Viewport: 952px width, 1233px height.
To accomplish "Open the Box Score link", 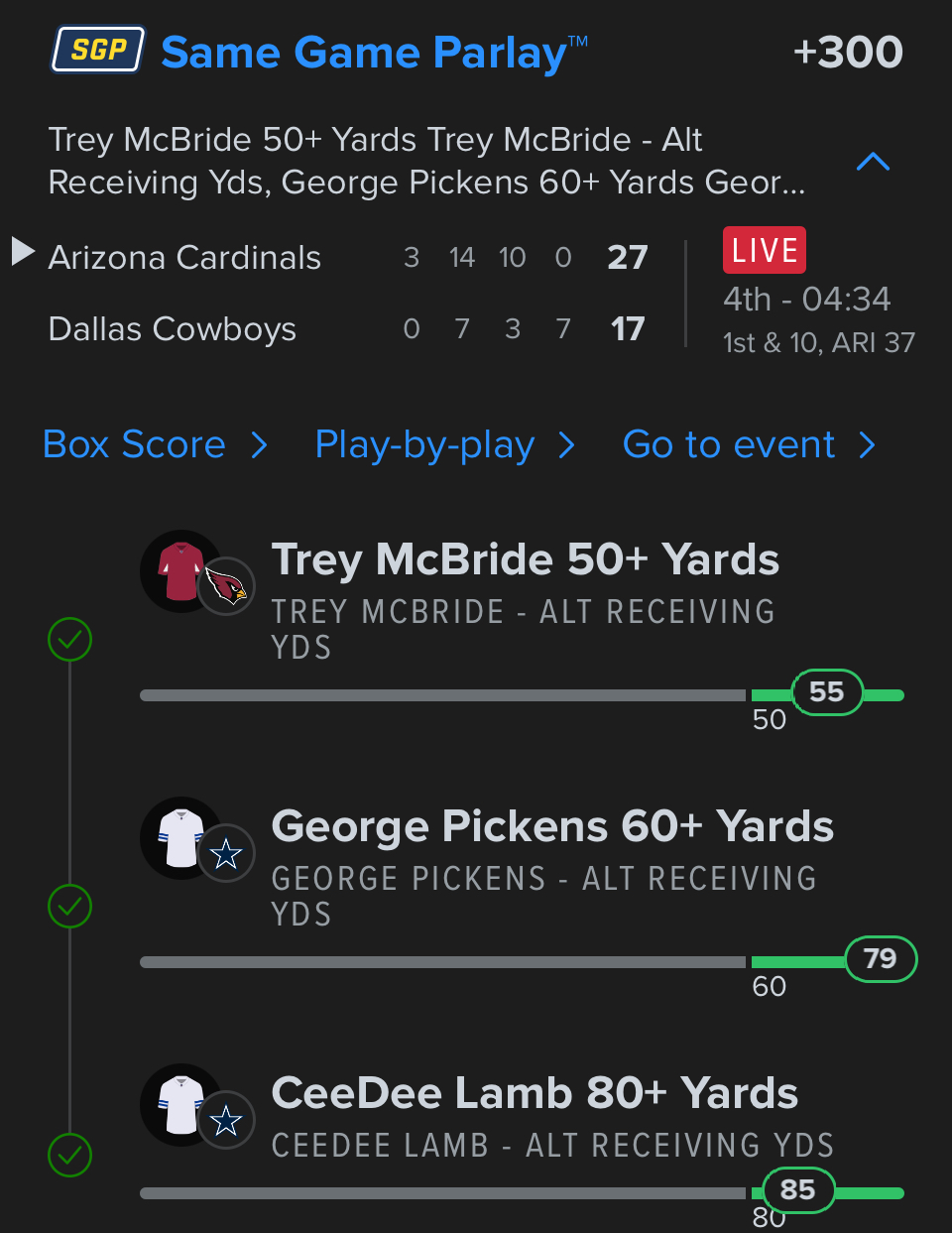I will point(154,445).
